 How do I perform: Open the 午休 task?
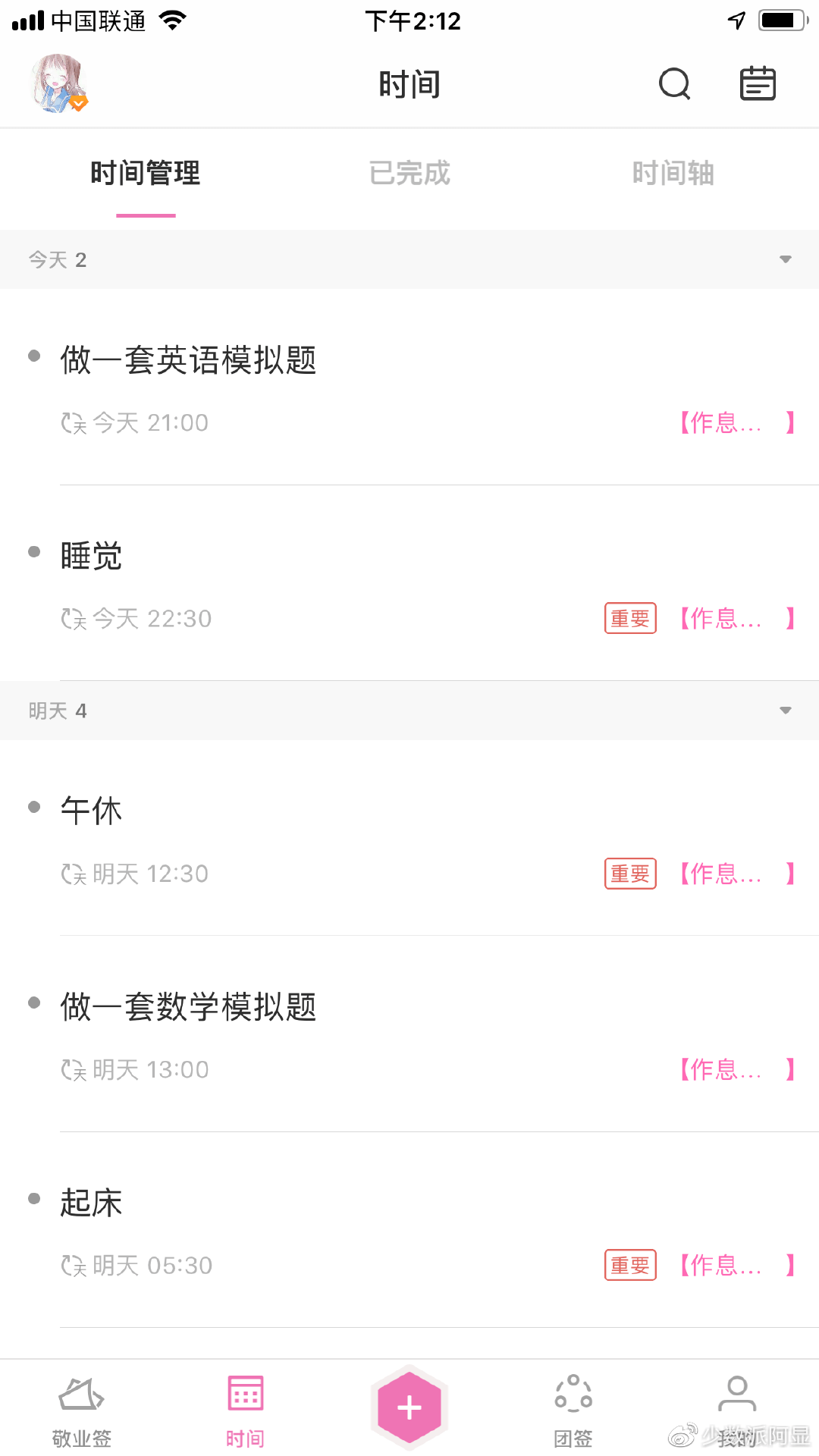click(91, 811)
